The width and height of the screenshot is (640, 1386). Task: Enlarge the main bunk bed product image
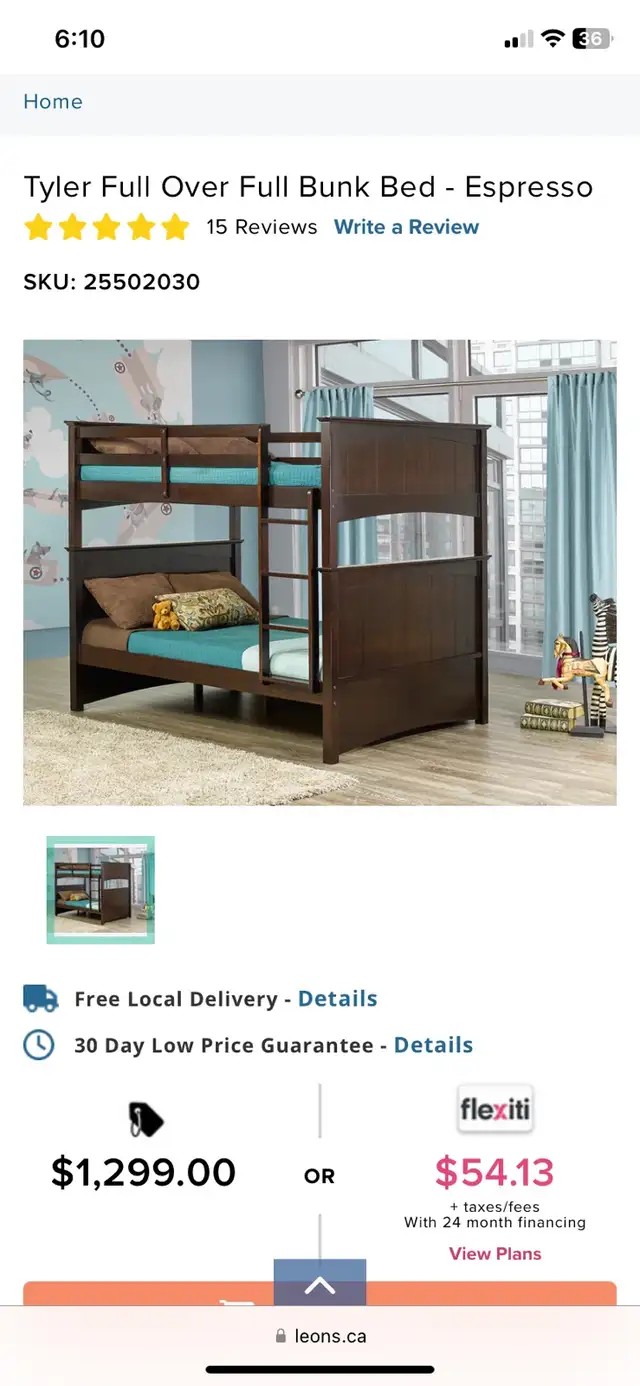point(320,572)
